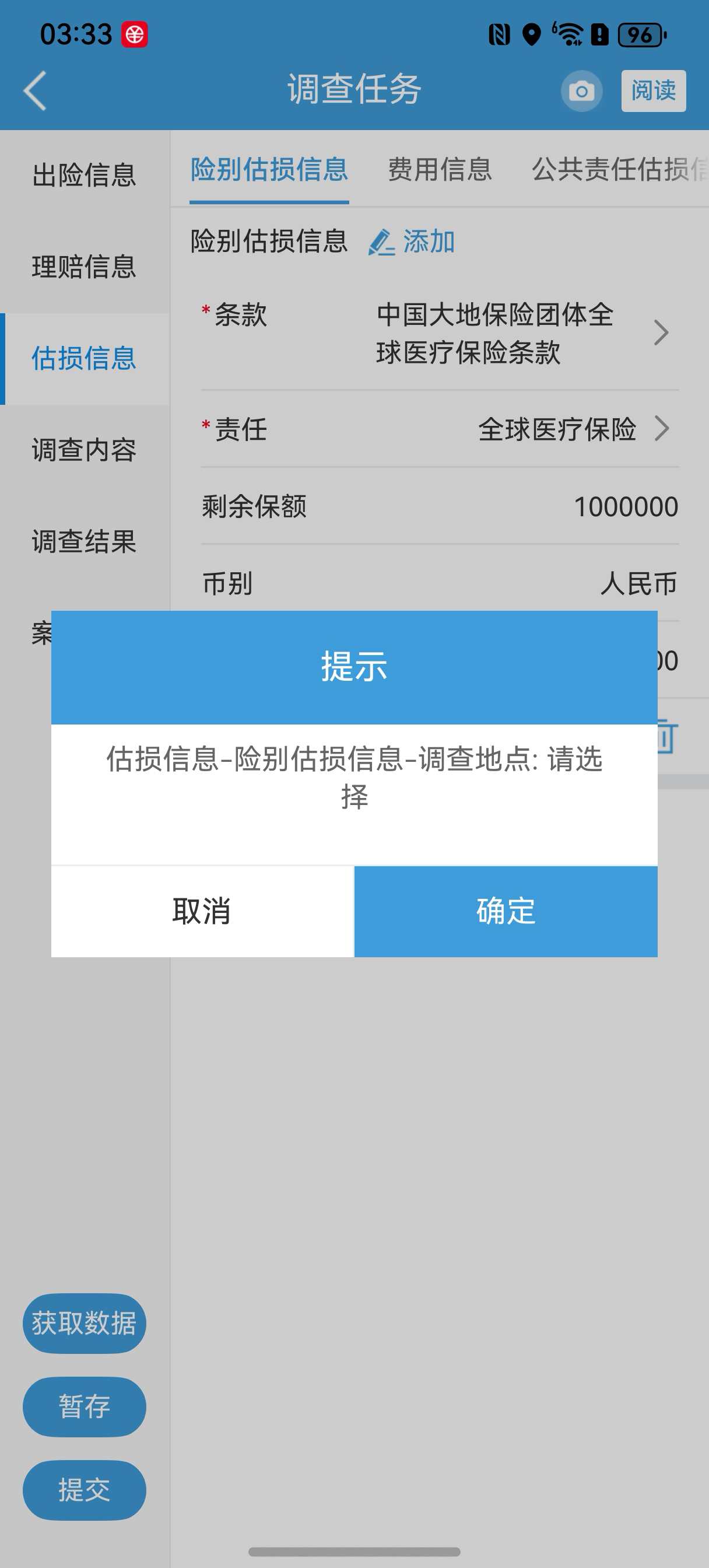The height and width of the screenshot is (1568, 709).
Task: Switch to 费用信息 tab
Action: click(440, 169)
